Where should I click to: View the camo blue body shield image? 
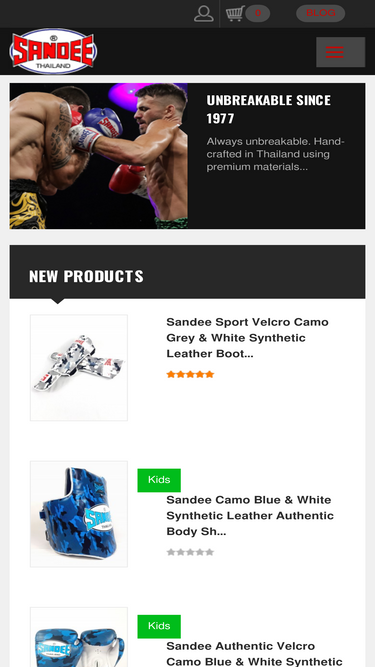79,514
